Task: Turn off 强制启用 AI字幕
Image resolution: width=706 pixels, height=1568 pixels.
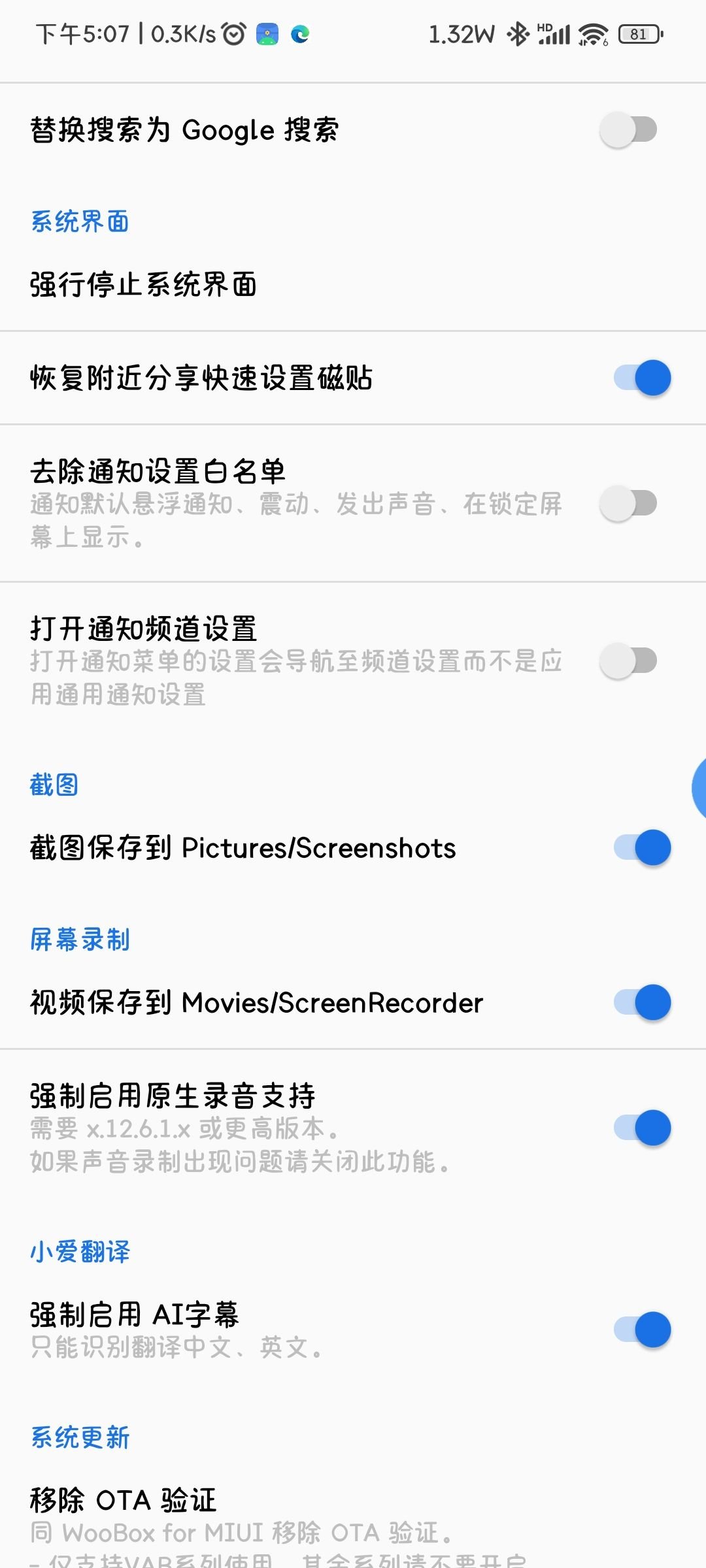Action: (x=642, y=1330)
